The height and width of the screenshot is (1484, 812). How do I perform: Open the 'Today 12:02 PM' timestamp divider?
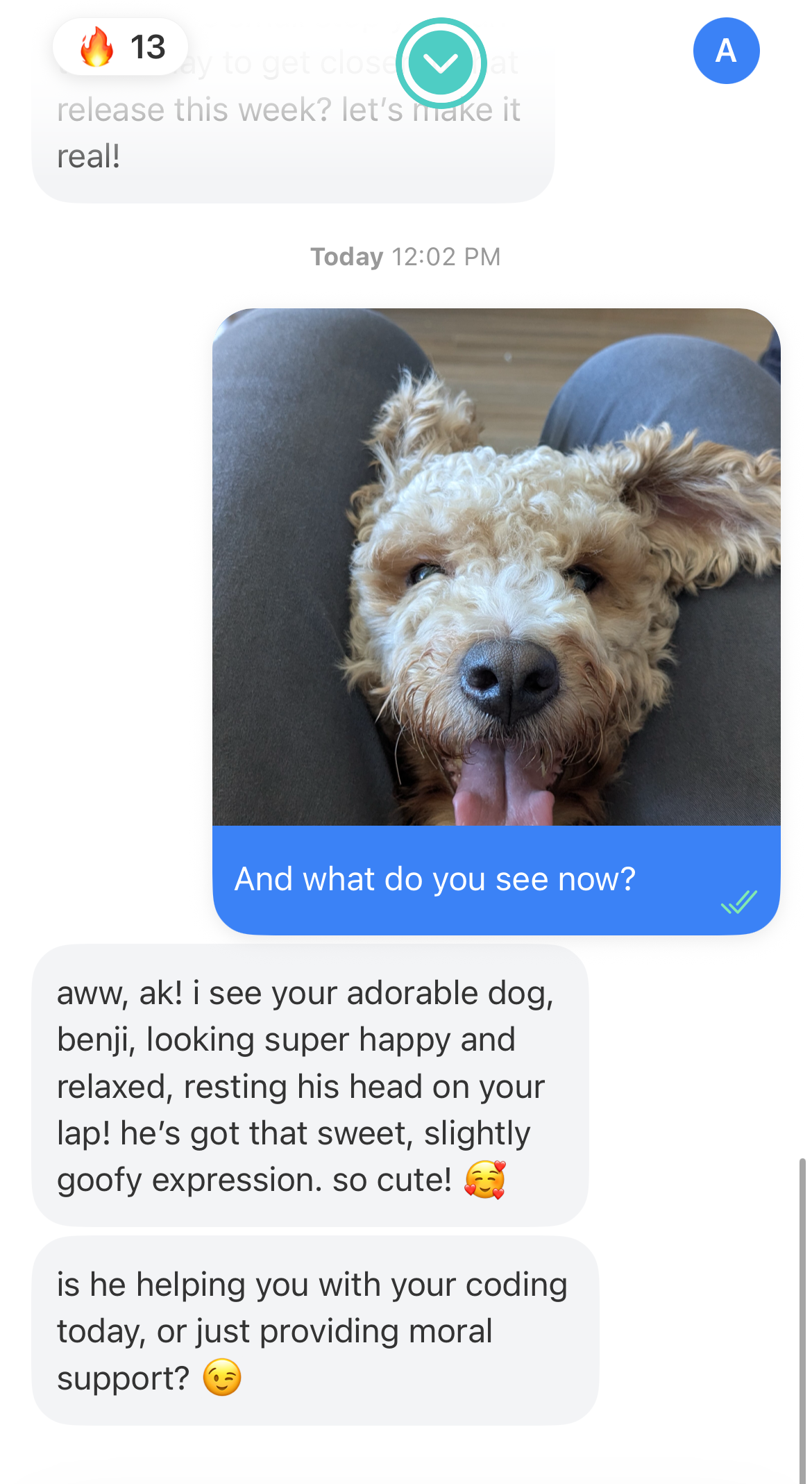click(x=405, y=256)
